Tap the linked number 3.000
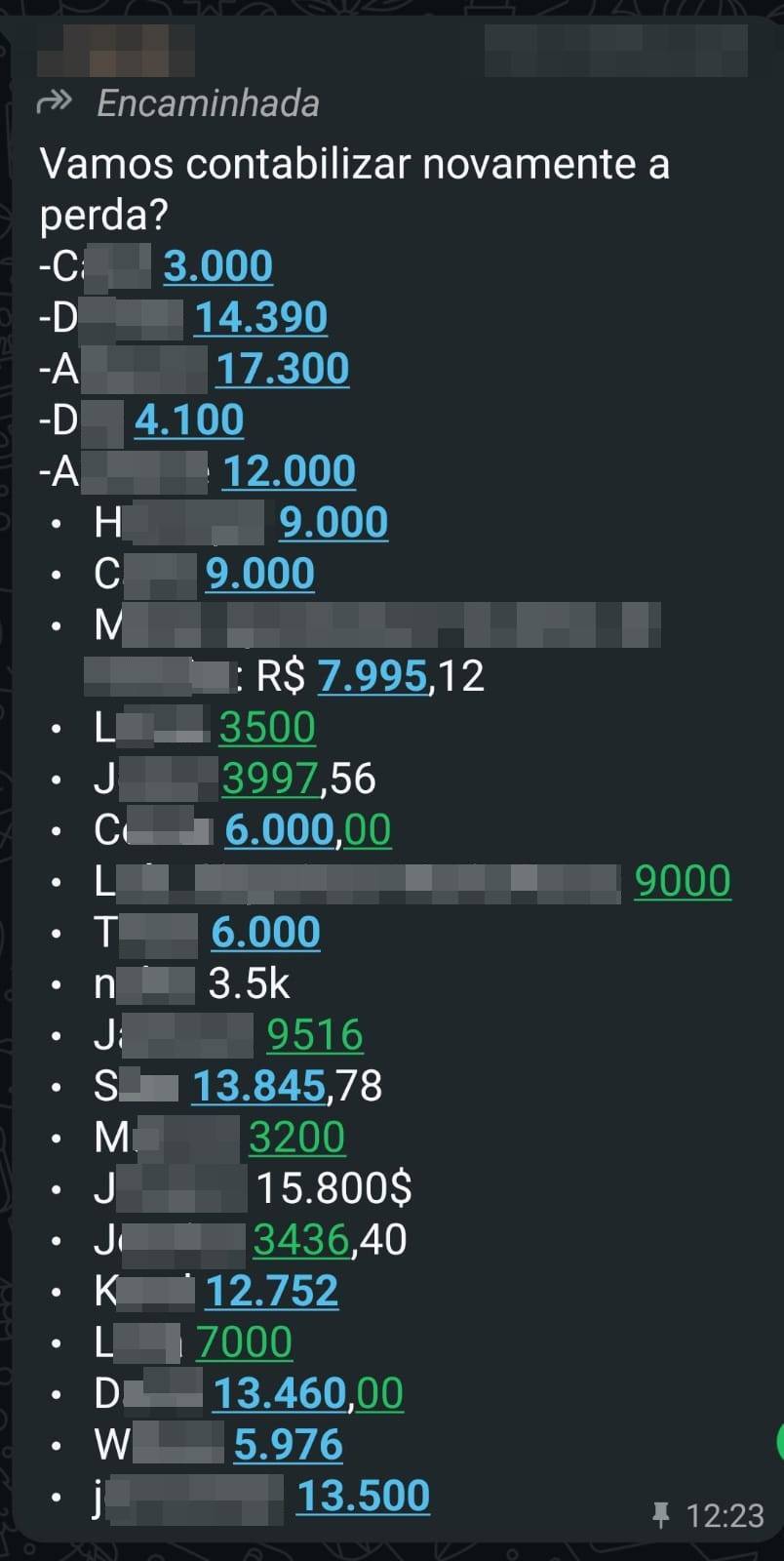 [x=217, y=266]
